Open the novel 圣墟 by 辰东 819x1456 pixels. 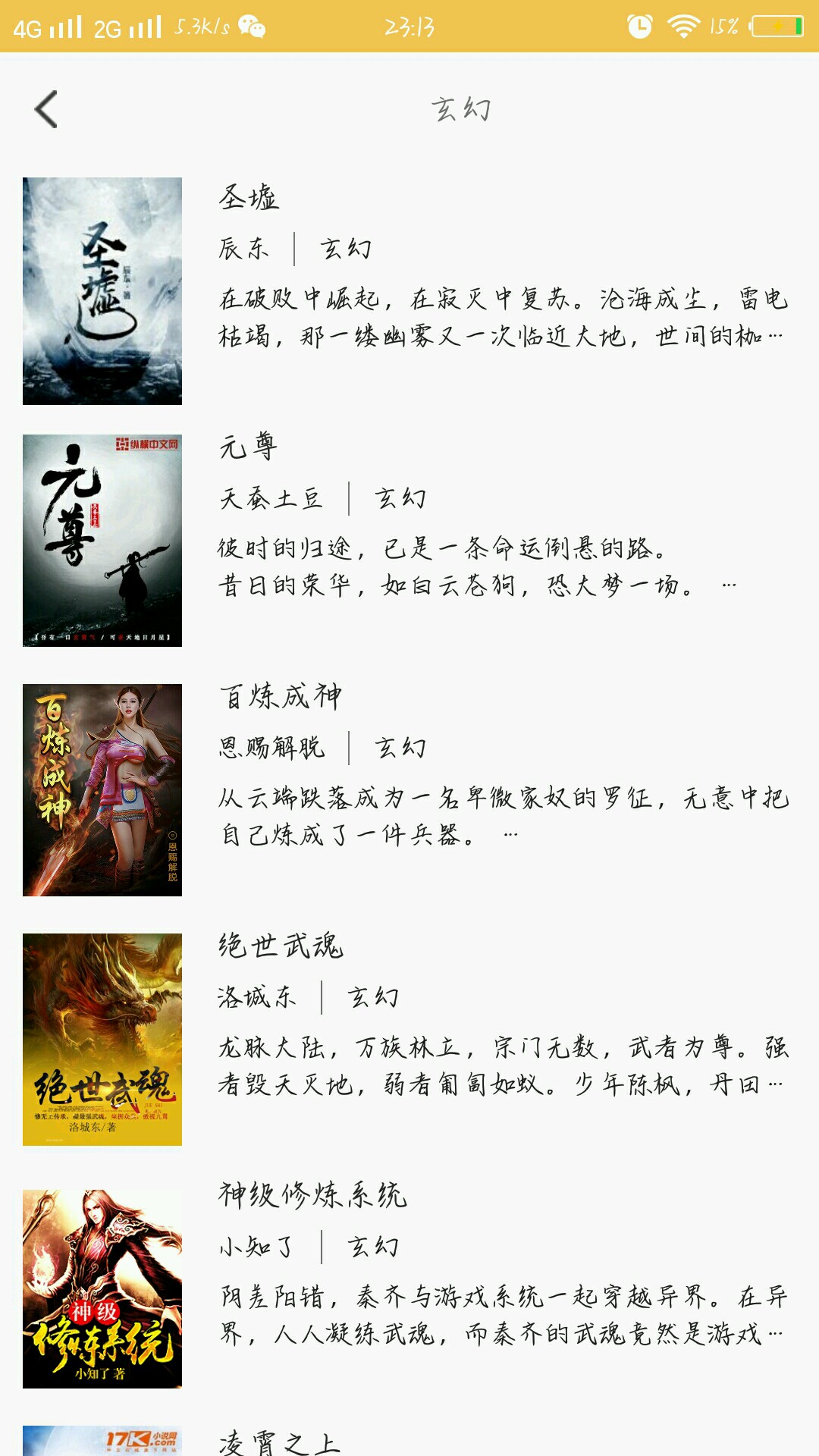click(x=409, y=290)
